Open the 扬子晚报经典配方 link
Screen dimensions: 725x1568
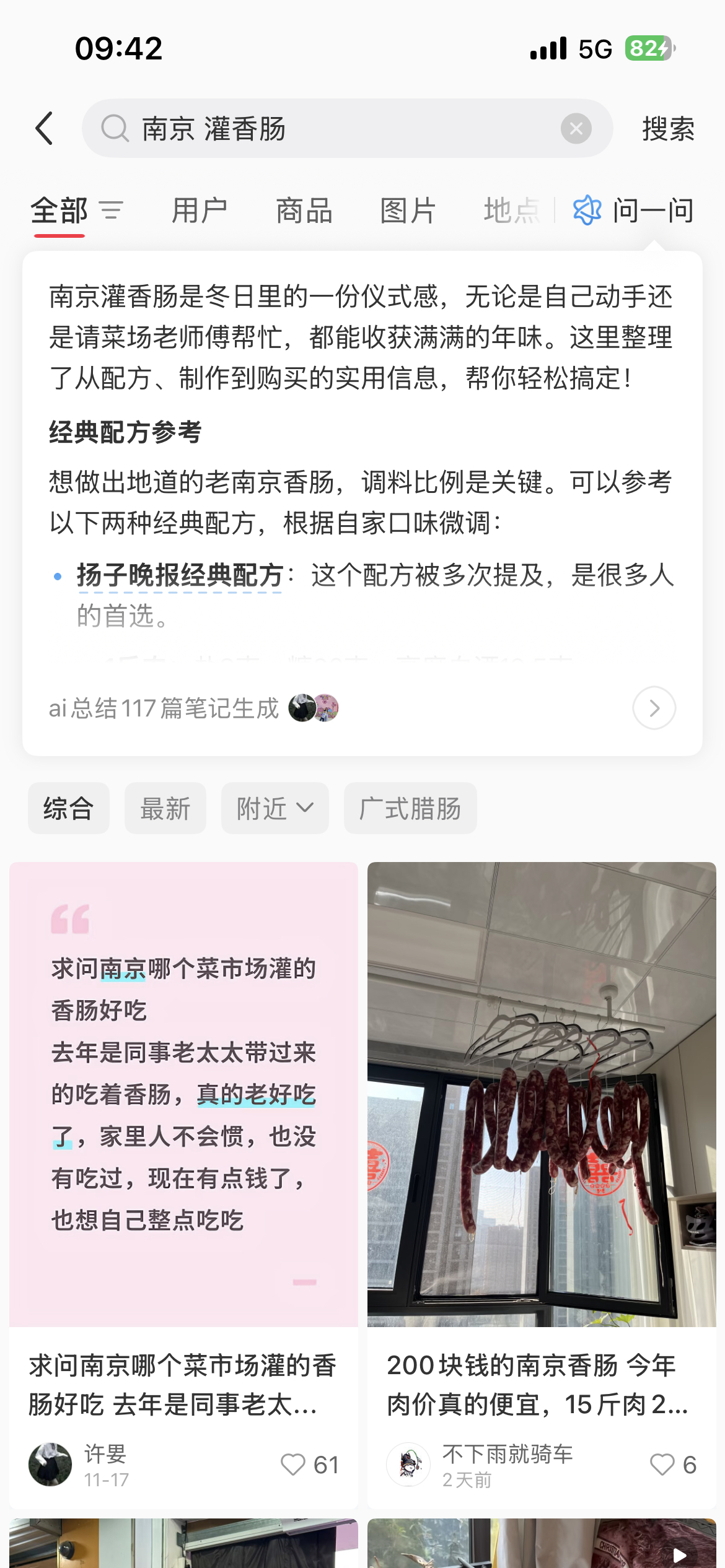click(180, 575)
